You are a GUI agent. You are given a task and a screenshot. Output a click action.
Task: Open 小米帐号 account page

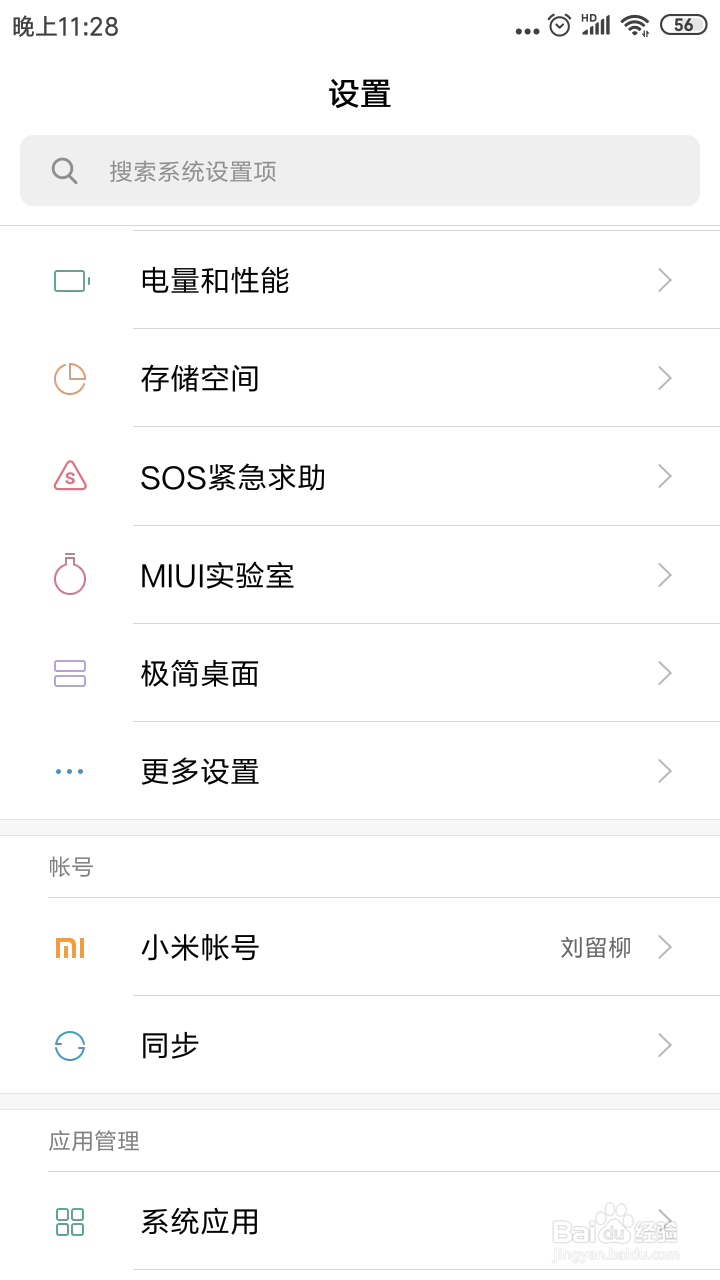coord(360,947)
